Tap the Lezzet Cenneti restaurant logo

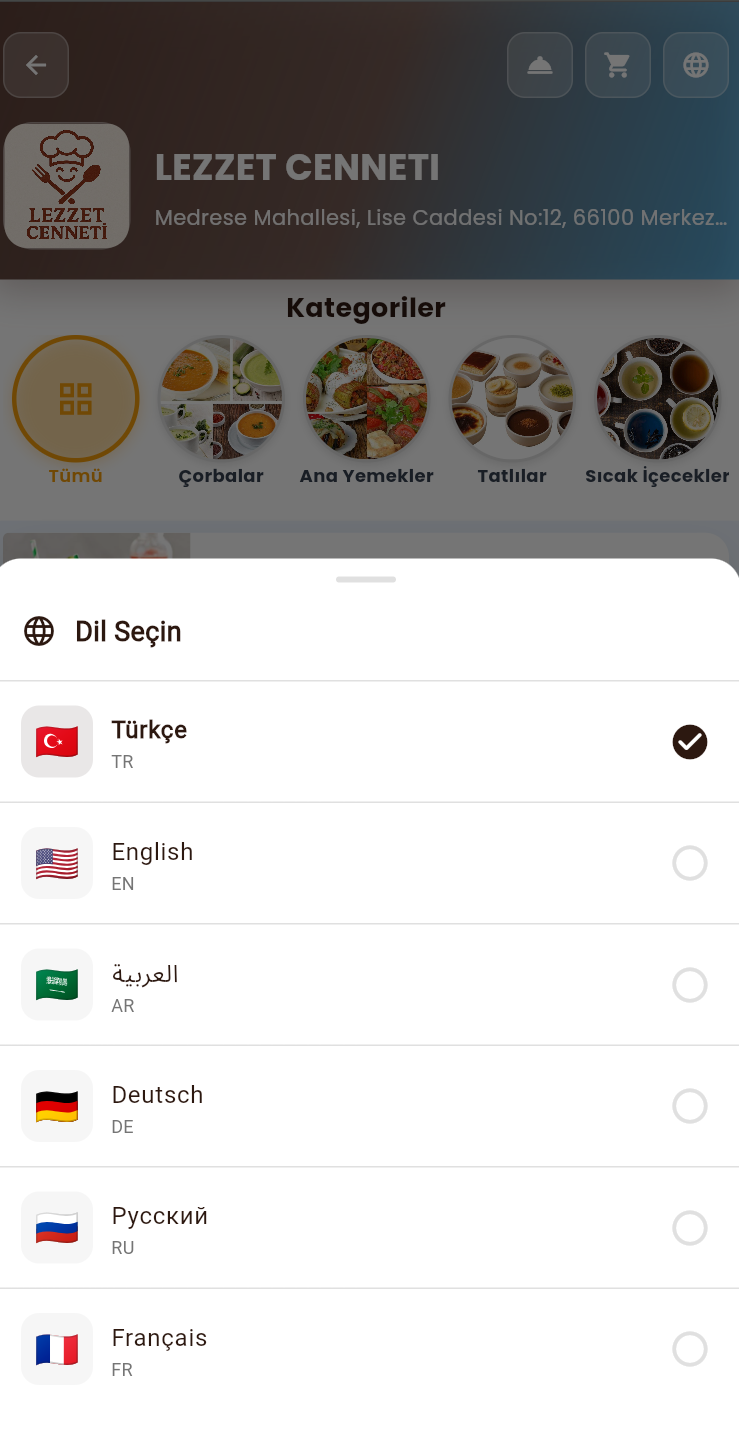pos(67,185)
